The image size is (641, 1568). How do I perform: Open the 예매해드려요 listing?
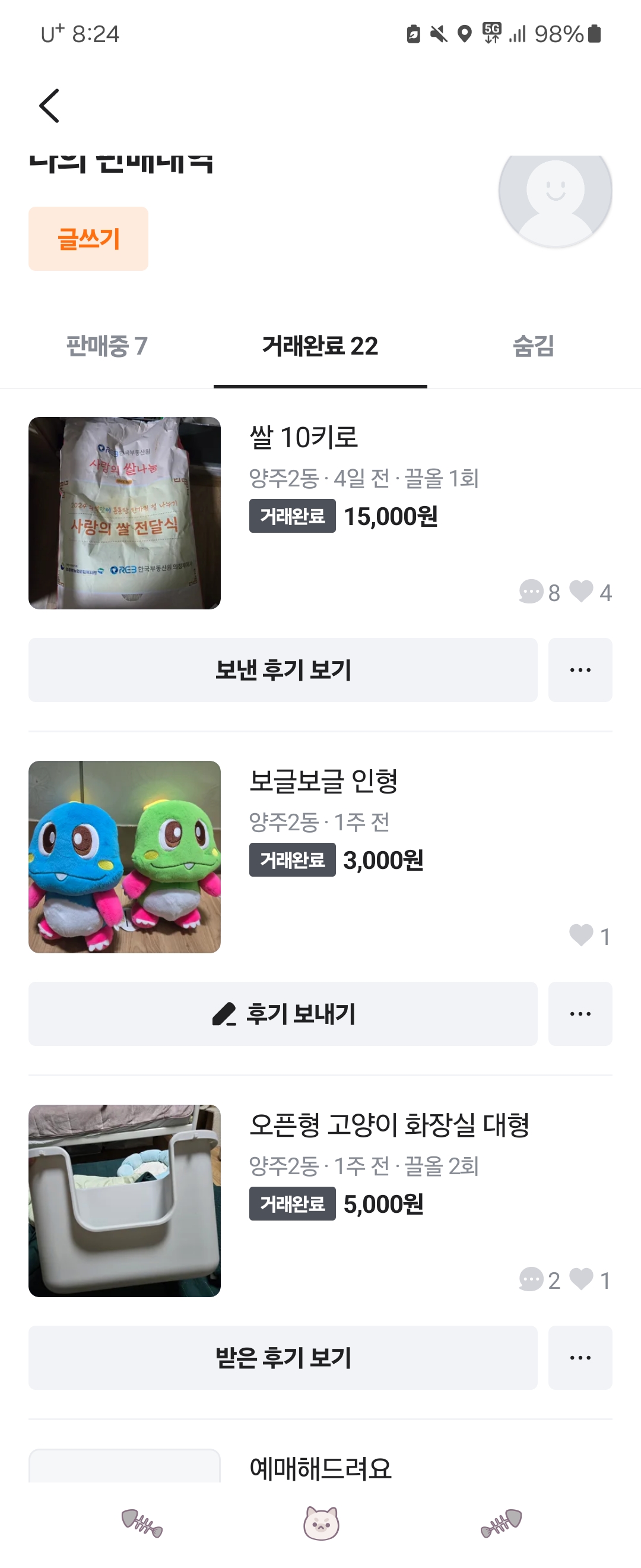320,1468
